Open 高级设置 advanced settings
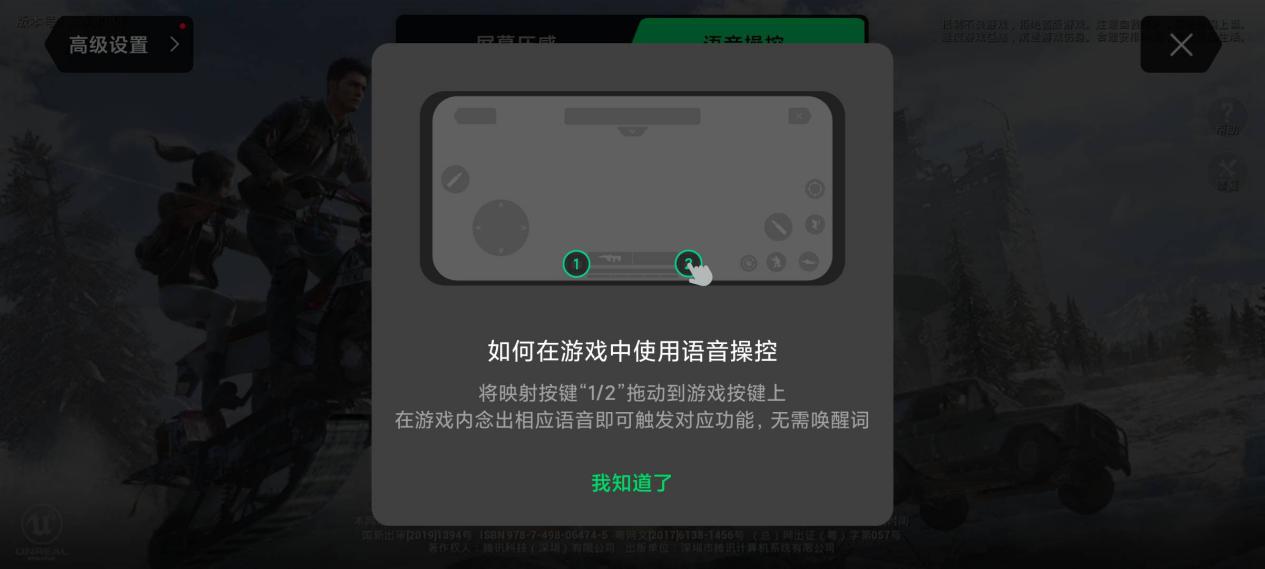 [x=120, y=45]
